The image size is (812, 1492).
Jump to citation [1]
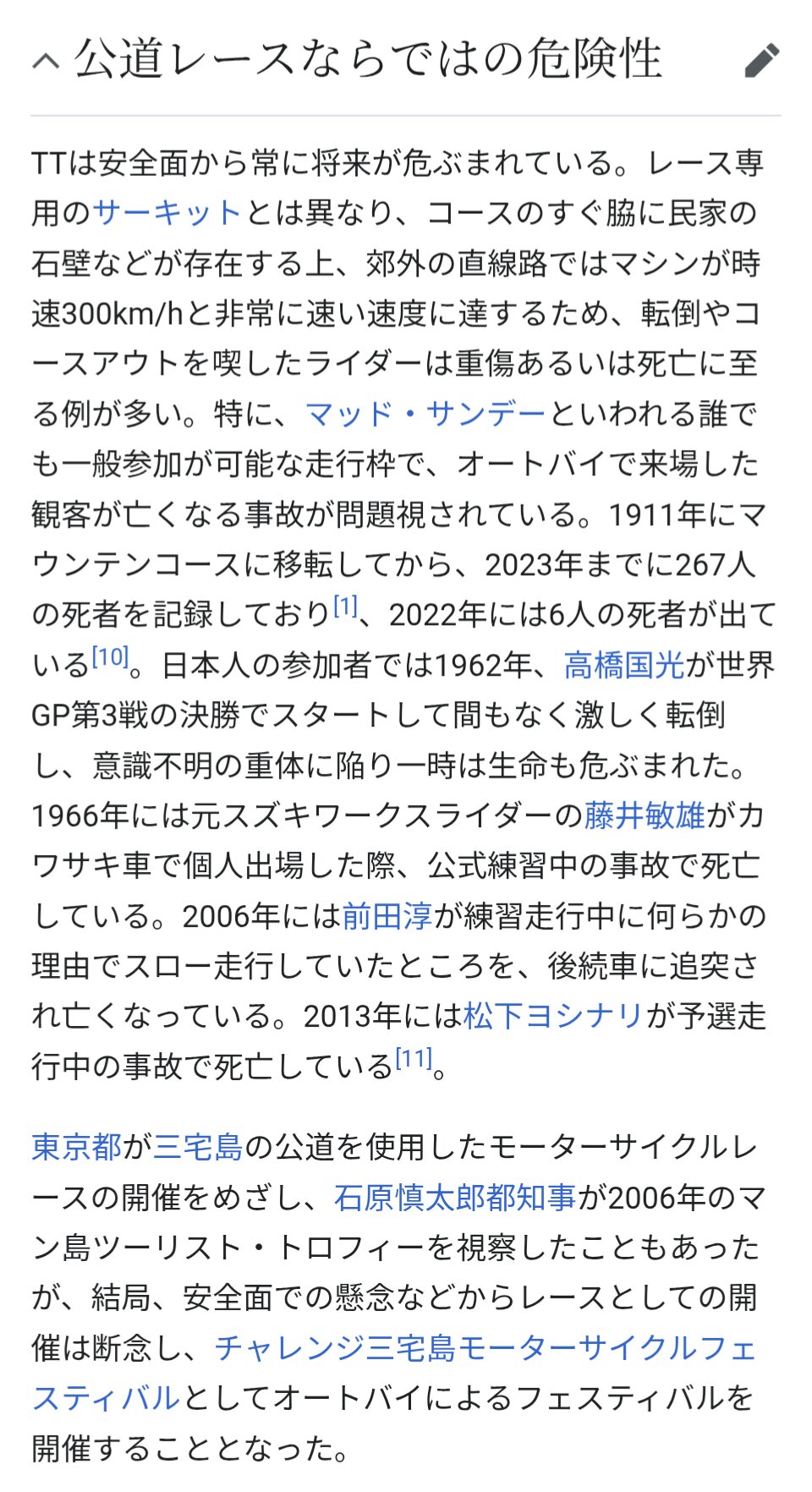coord(345,607)
